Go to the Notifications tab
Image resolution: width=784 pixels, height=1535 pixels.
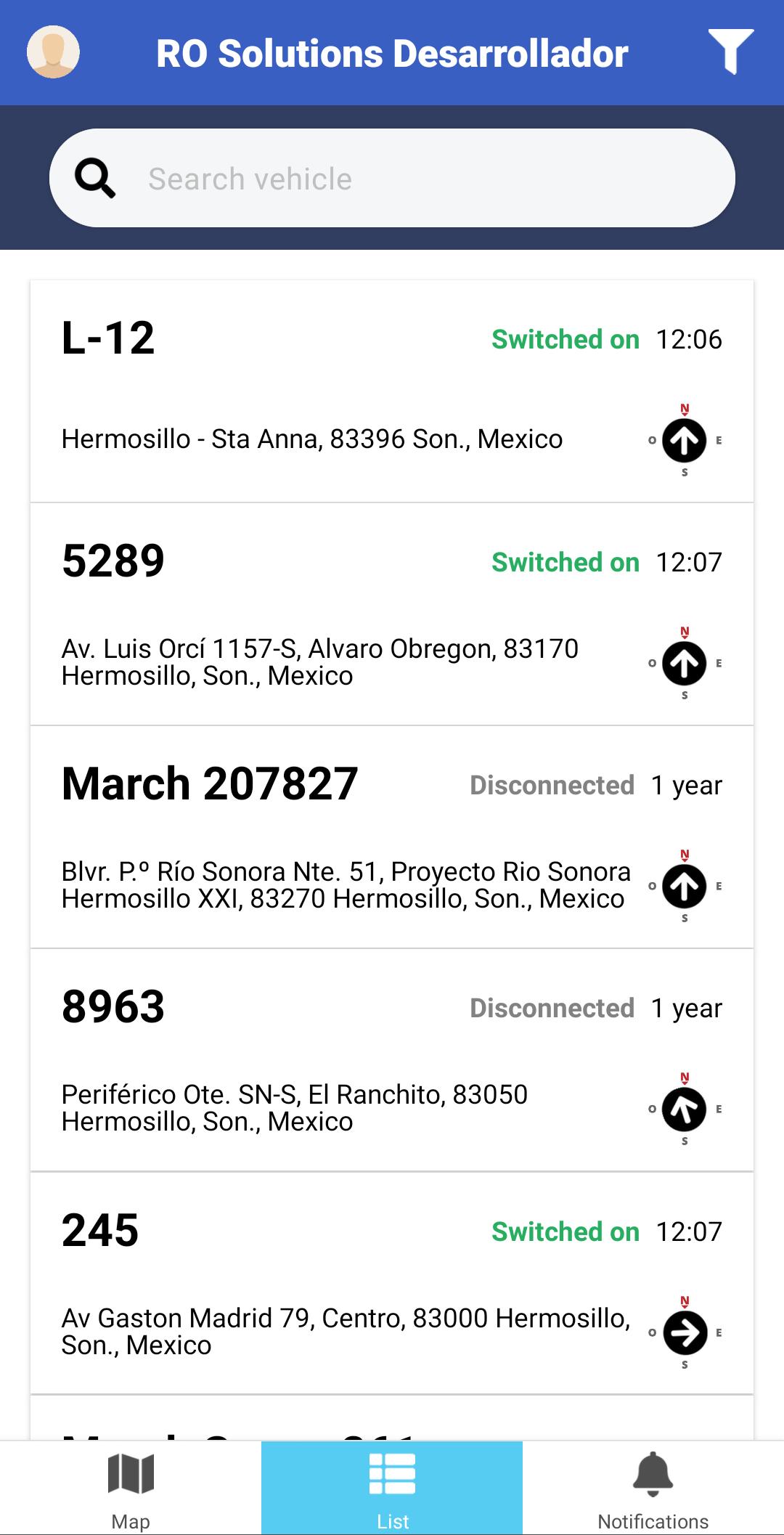click(653, 1488)
